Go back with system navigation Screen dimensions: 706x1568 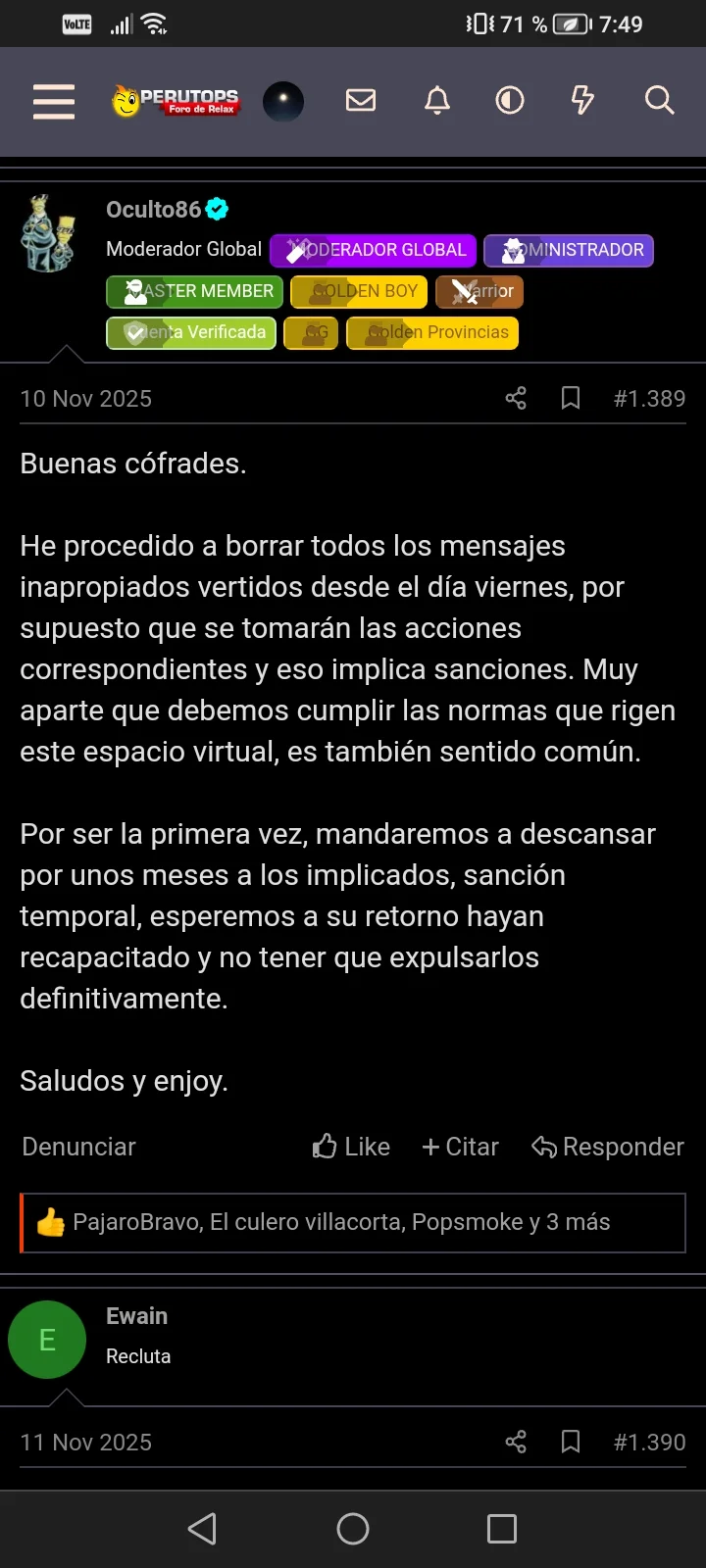pyautogui.click(x=202, y=1529)
